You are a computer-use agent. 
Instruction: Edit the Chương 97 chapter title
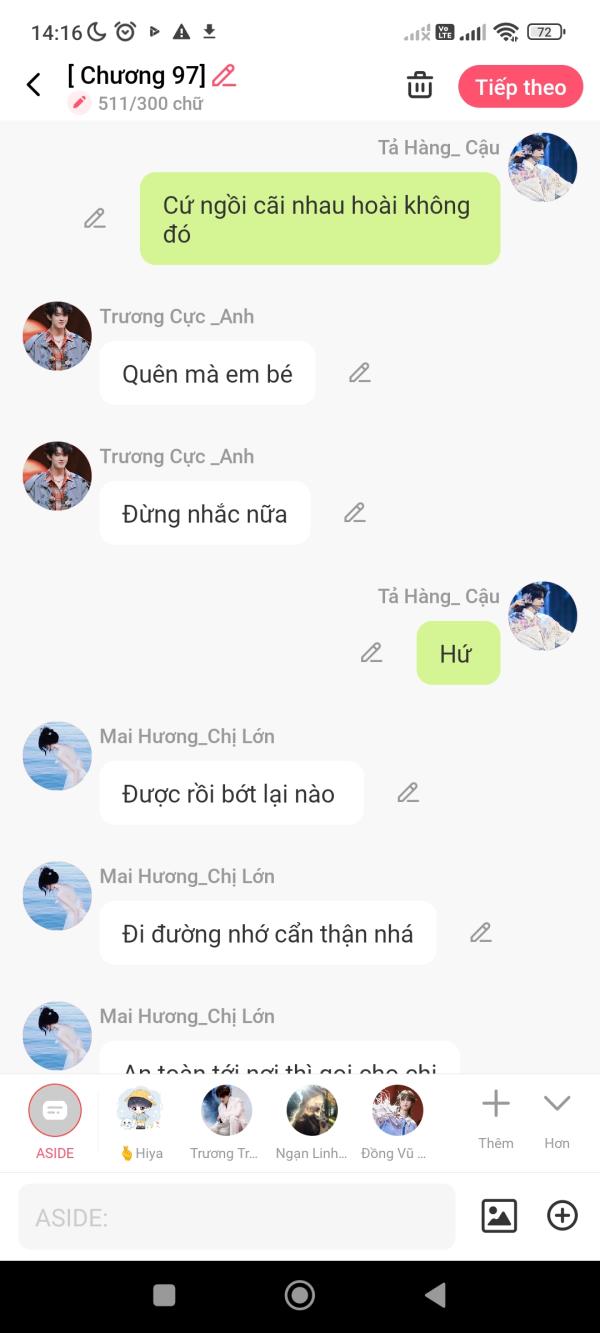pyautogui.click(x=224, y=75)
